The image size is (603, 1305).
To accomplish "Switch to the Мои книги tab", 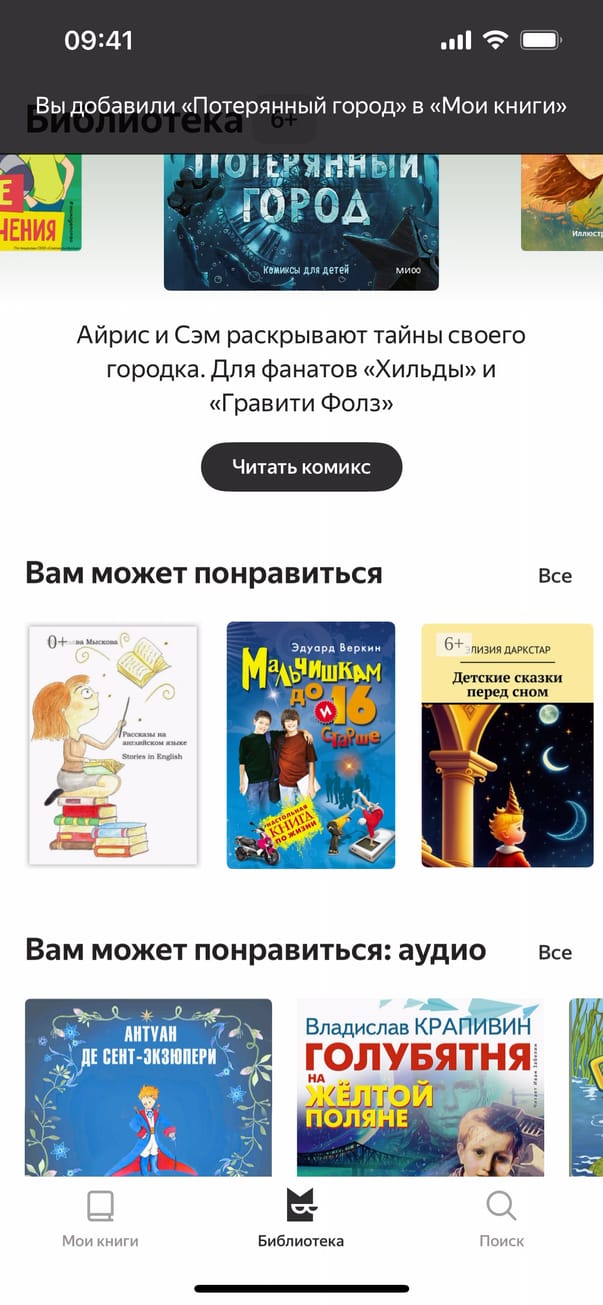I will (100, 1219).
